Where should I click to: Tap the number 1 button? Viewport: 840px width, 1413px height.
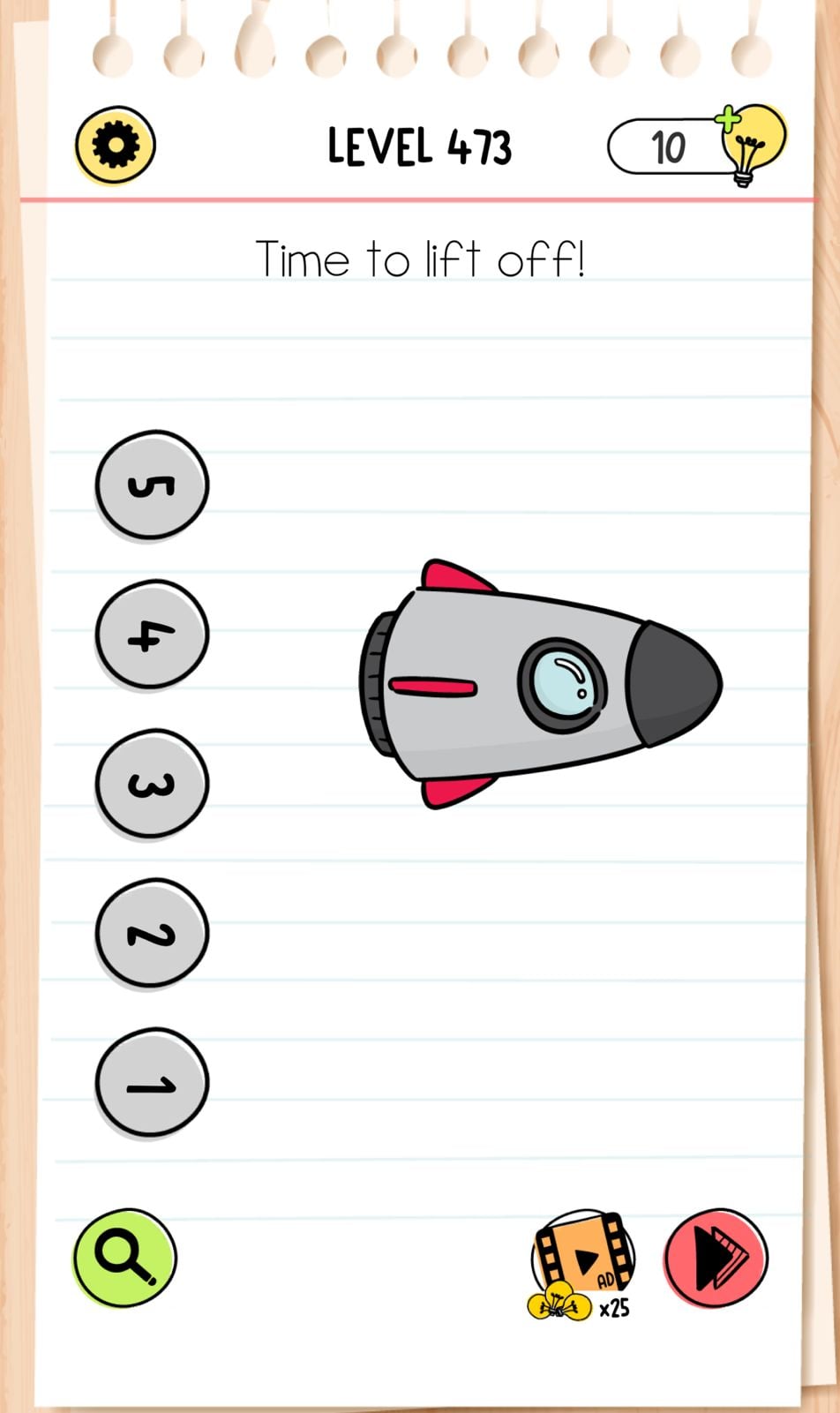click(152, 1081)
